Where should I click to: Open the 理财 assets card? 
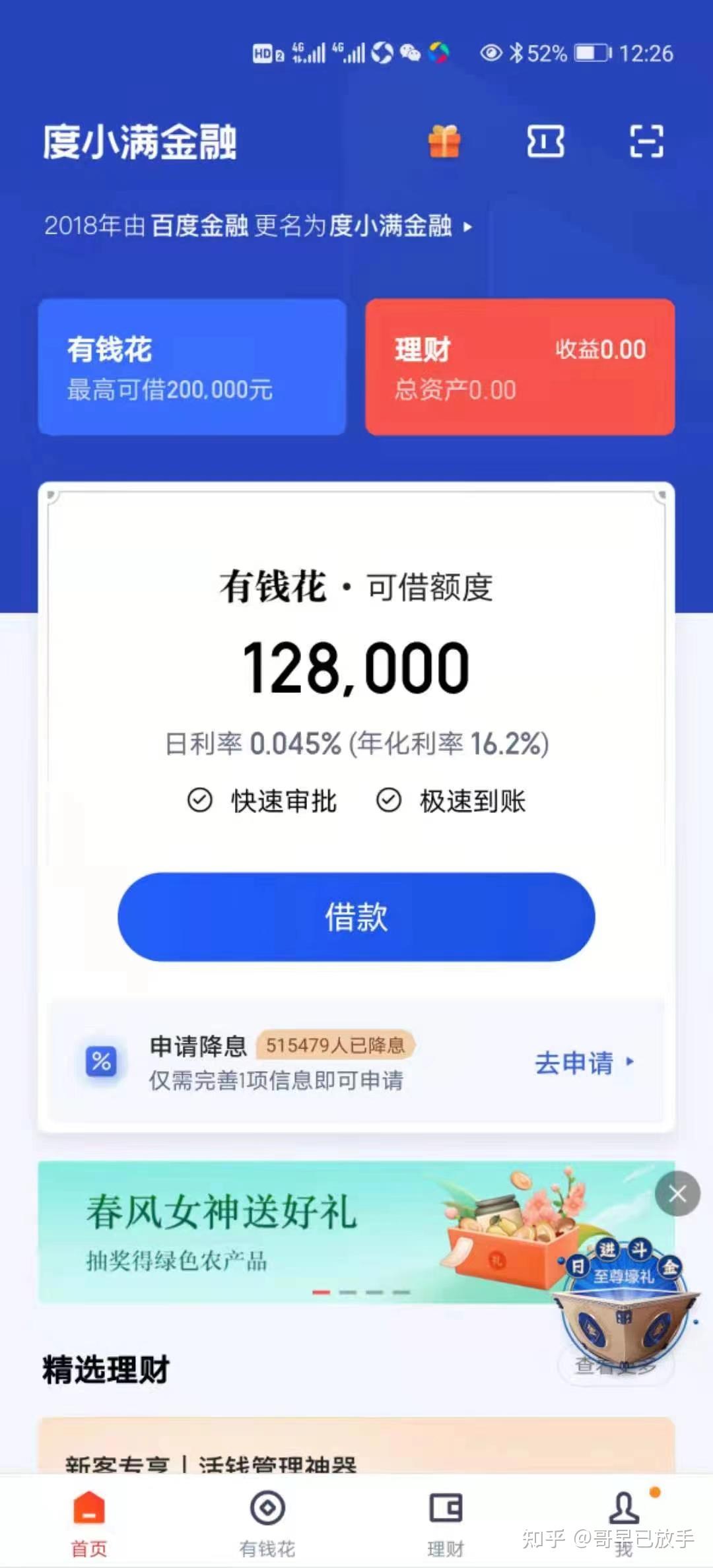click(520, 367)
